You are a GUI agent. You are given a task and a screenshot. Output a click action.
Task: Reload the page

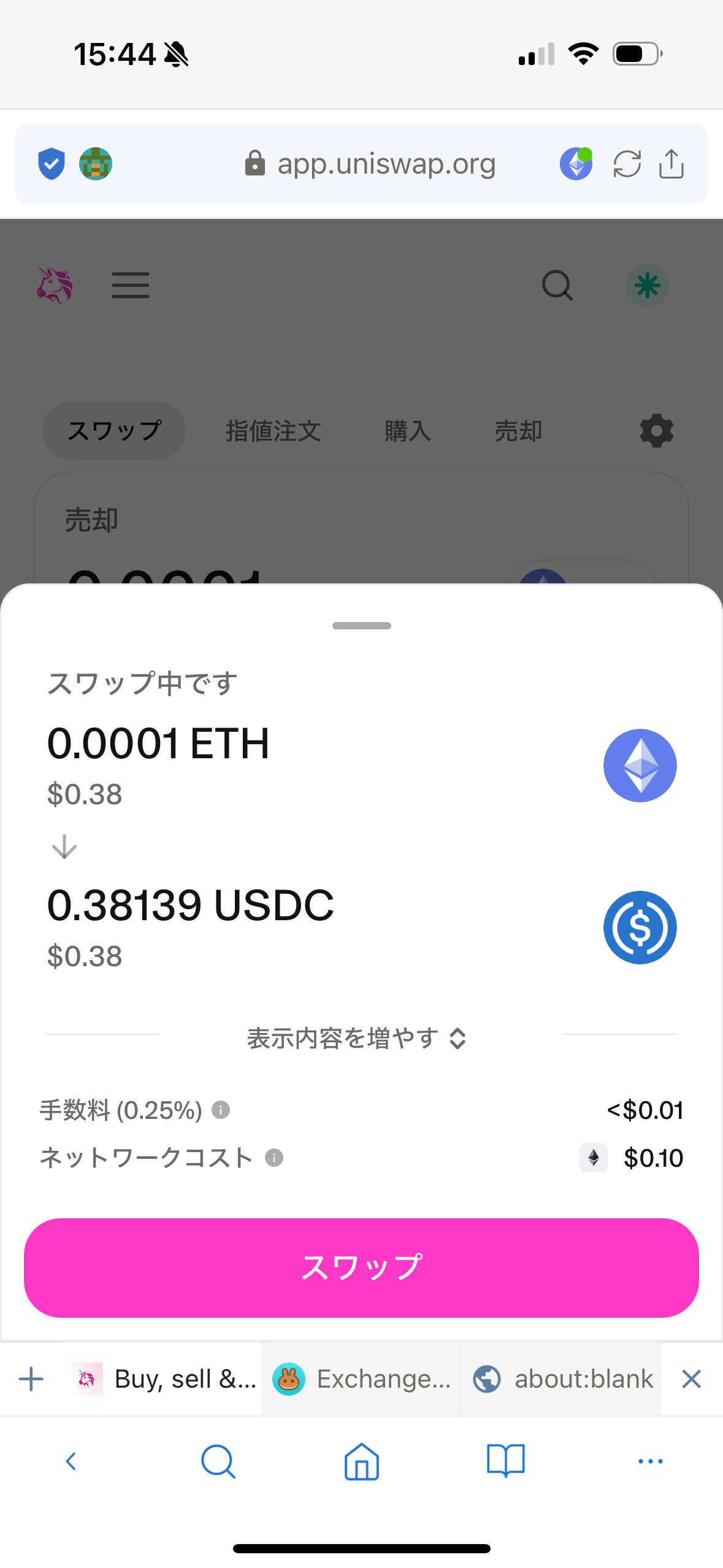627,164
